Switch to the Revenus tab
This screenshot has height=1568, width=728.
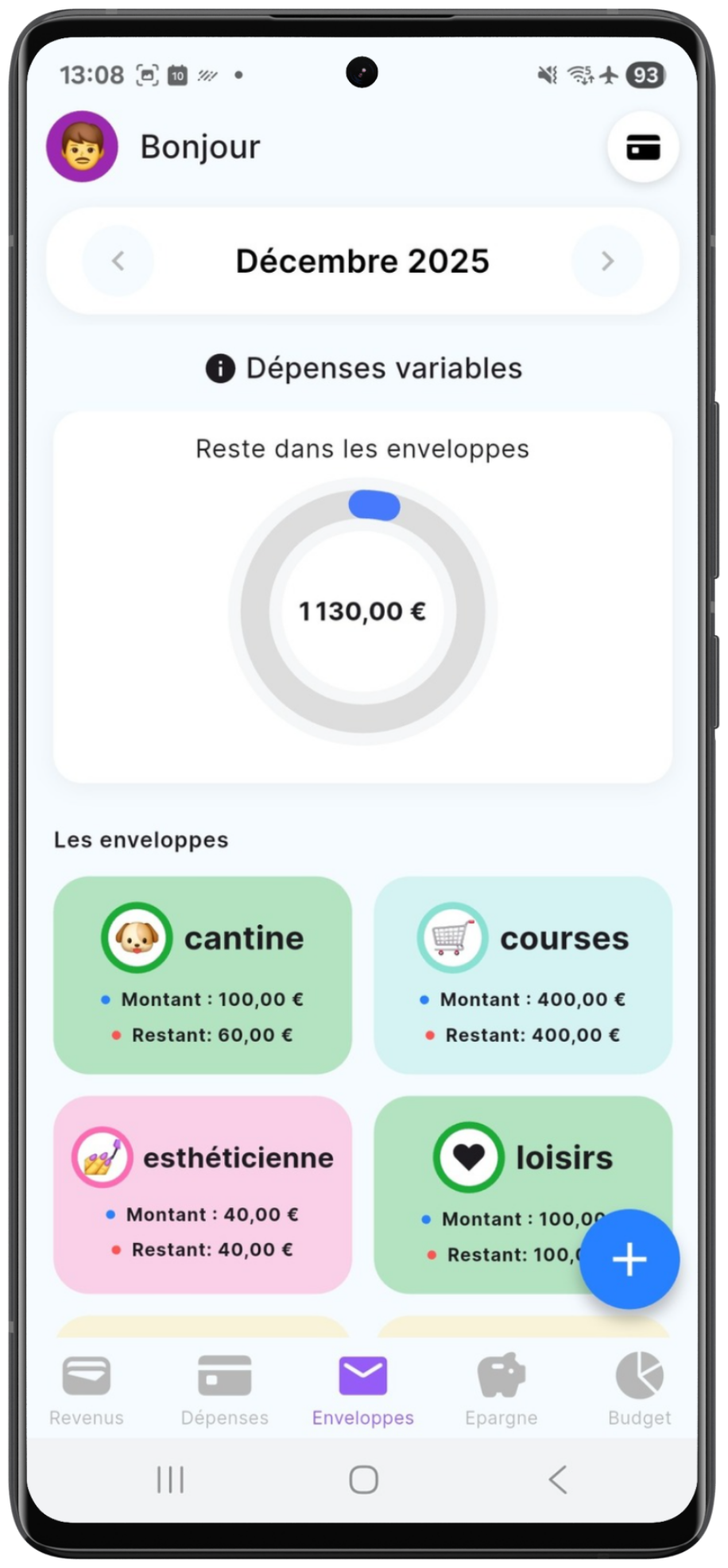[x=86, y=1389]
